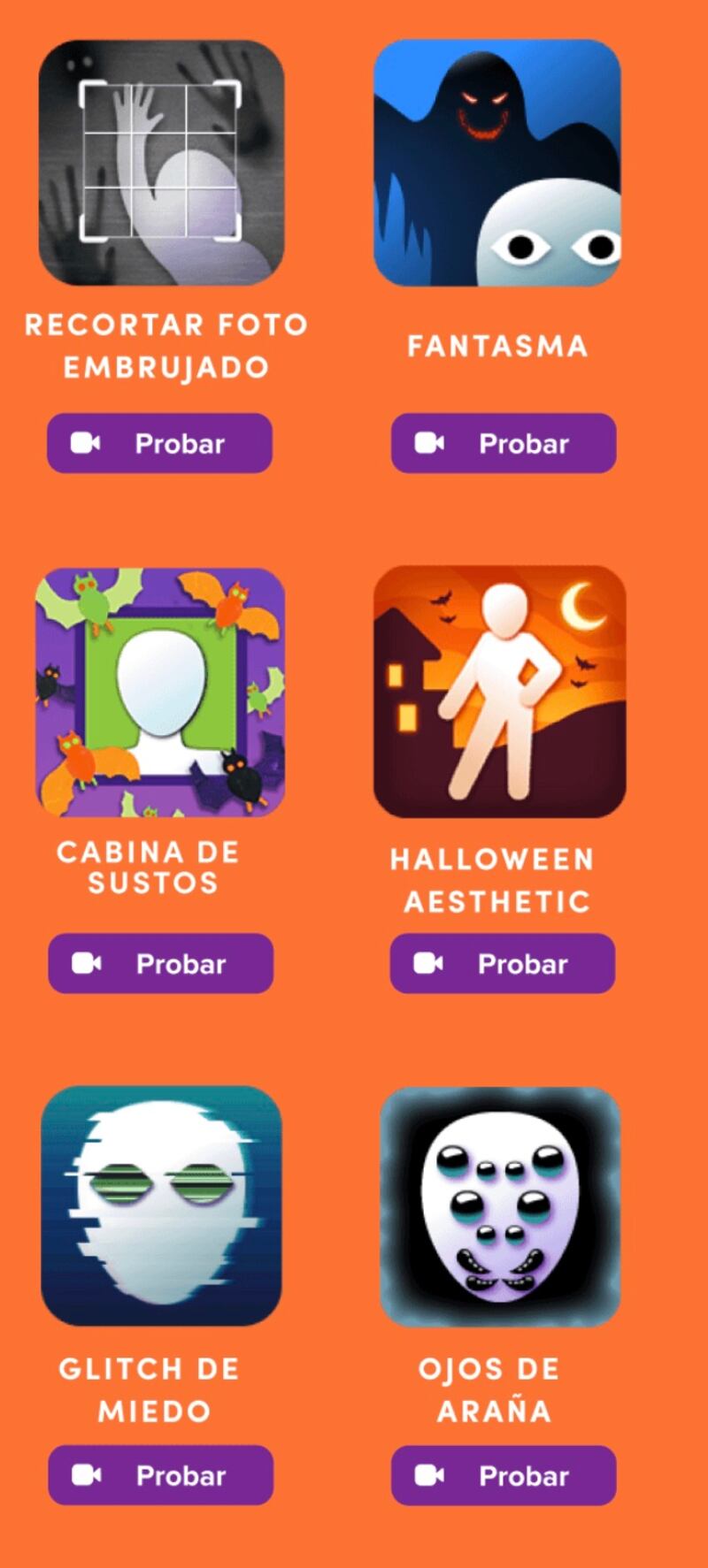Open the Fantasma ghost tile
708x1568 pixels.
pos(497,163)
